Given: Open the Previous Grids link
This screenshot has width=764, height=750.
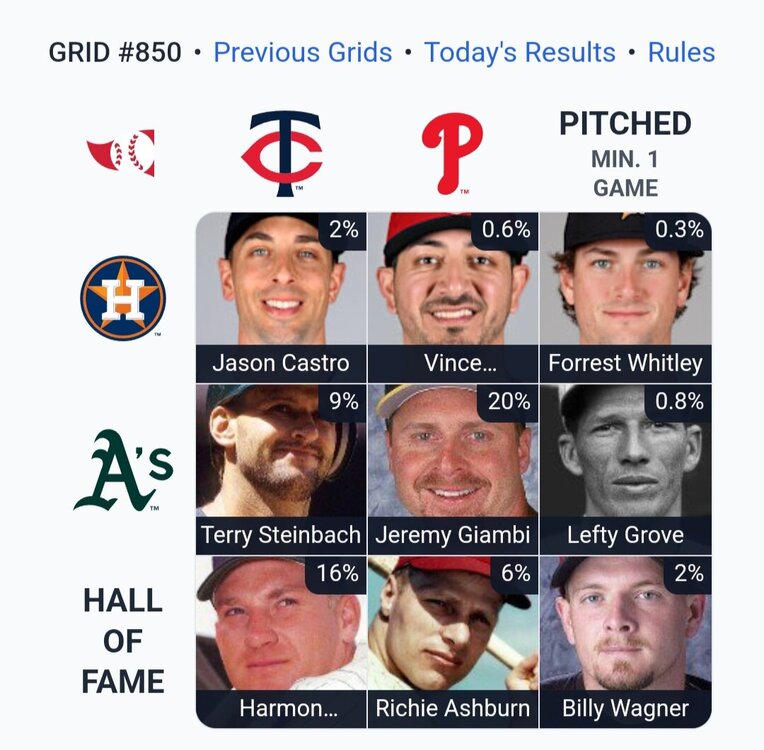Looking at the screenshot, I should (303, 52).
